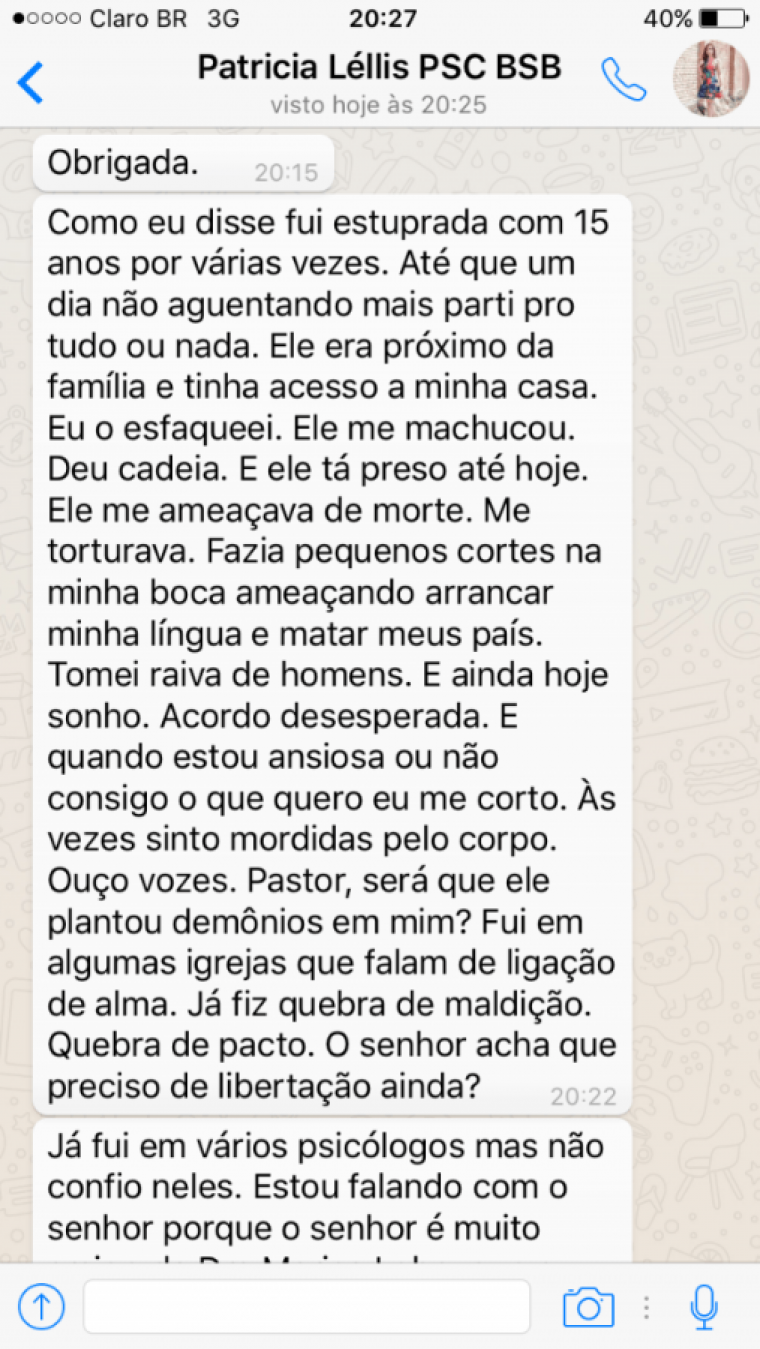
Task: Go back to the chat list
Action: (x=31, y=82)
